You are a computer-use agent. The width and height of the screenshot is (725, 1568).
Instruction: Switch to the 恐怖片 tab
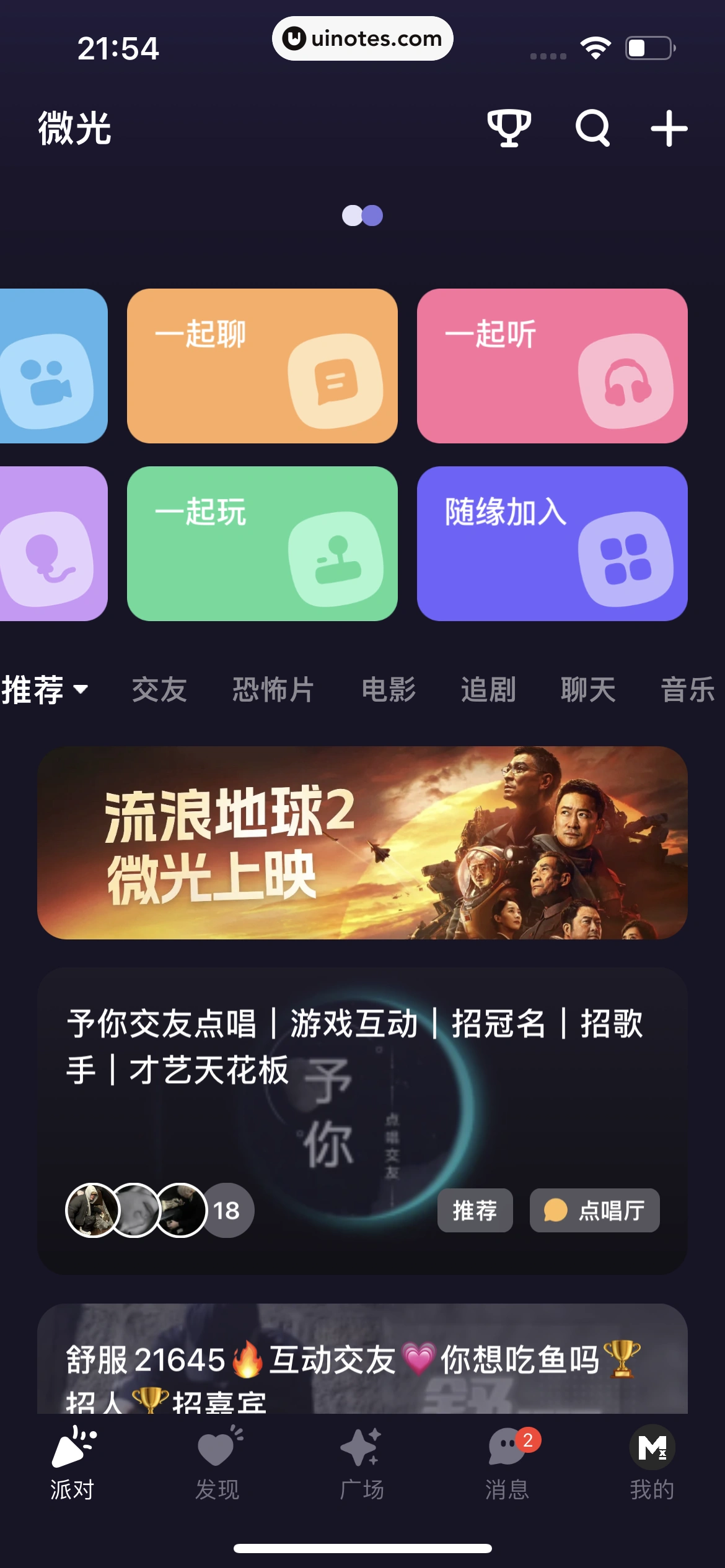click(273, 689)
